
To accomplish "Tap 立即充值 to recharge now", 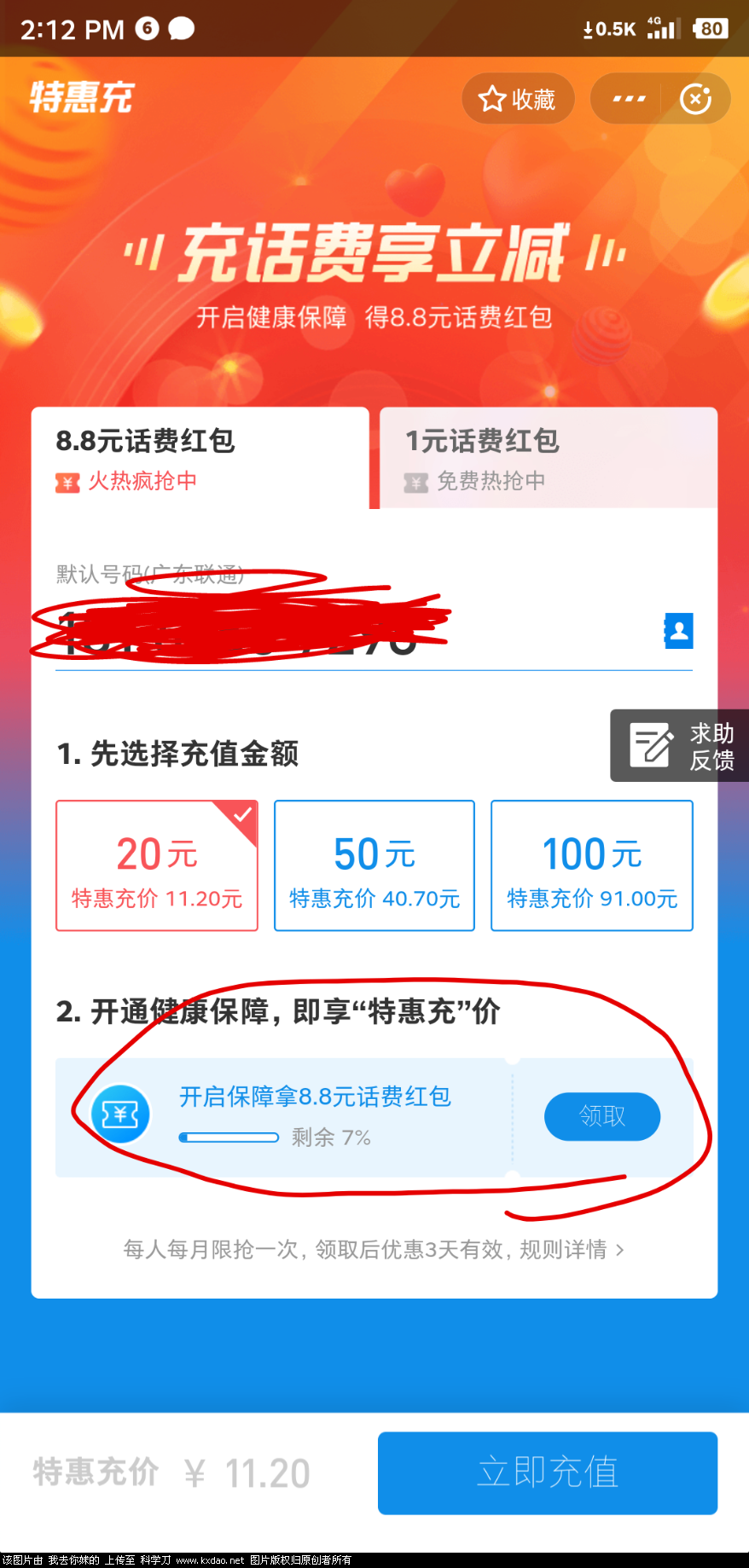I will pyautogui.click(x=548, y=1473).
